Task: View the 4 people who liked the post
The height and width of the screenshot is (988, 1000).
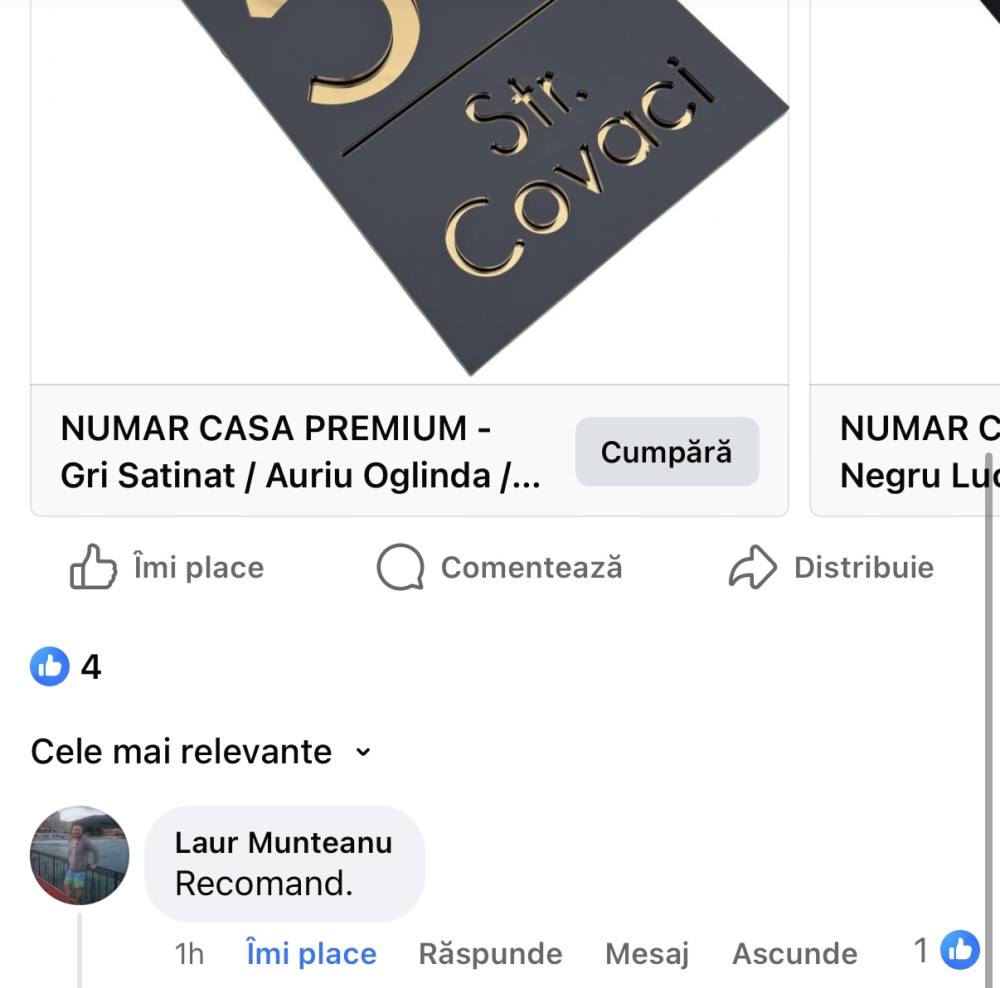Action: pos(67,667)
